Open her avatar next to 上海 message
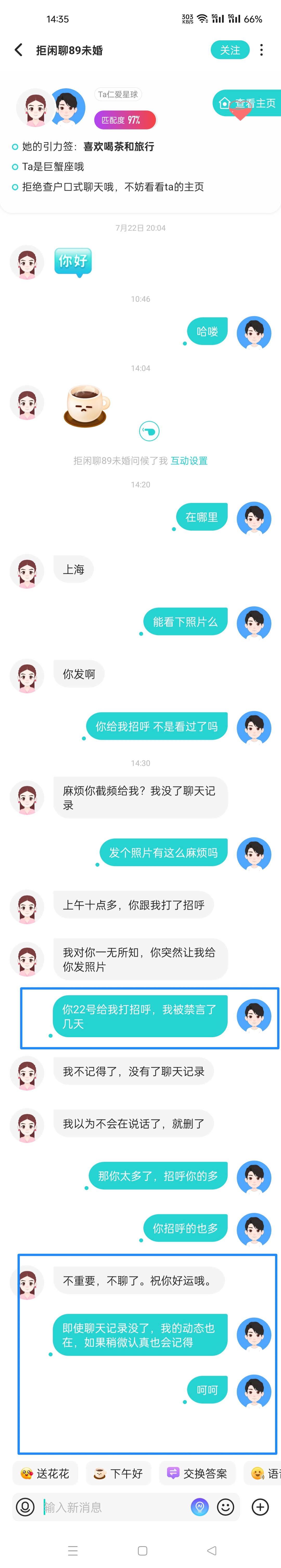Screen dimensions: 281x1568 [27, 571]
